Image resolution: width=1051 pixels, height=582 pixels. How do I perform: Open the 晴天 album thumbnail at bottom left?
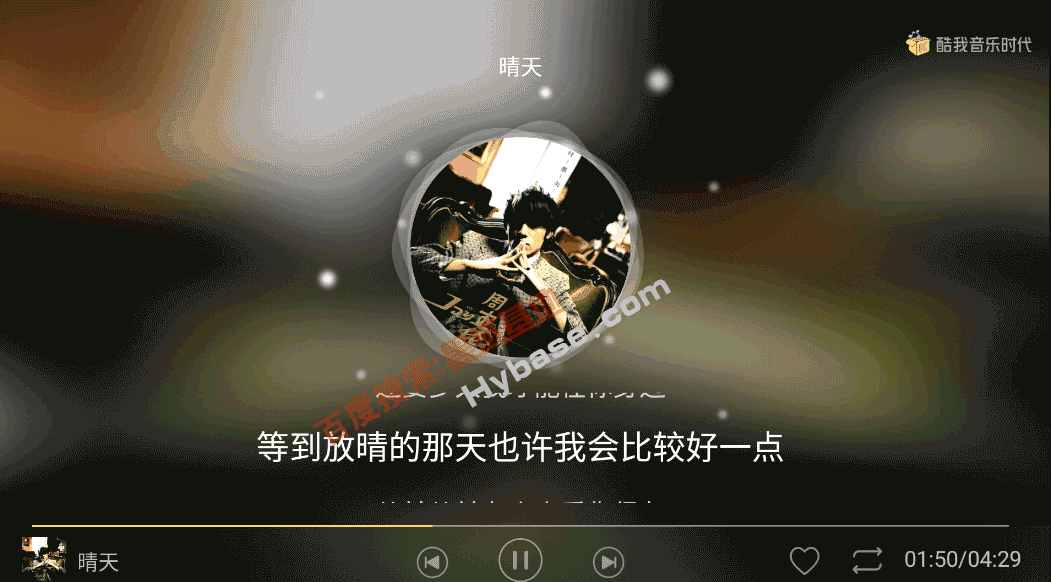[44, 559]
